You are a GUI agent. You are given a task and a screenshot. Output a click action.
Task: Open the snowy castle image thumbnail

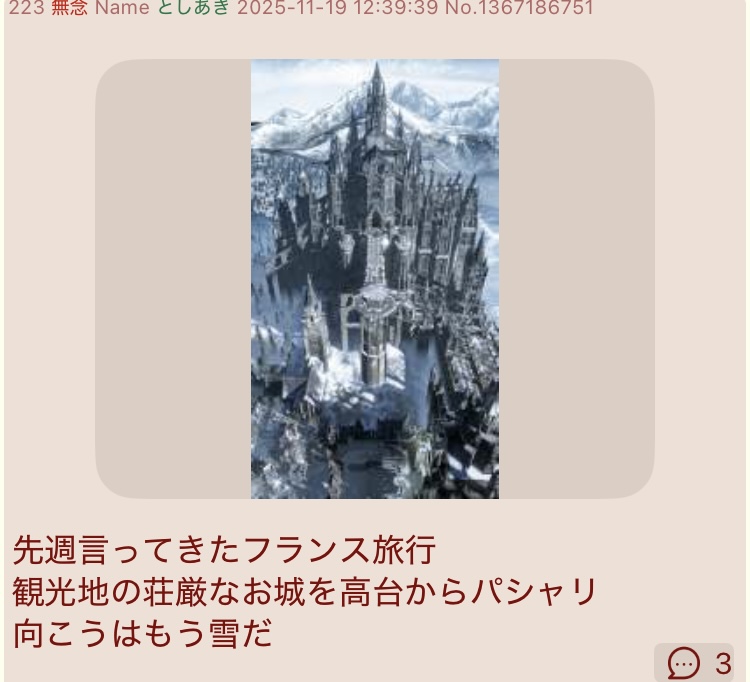(374, 278)
